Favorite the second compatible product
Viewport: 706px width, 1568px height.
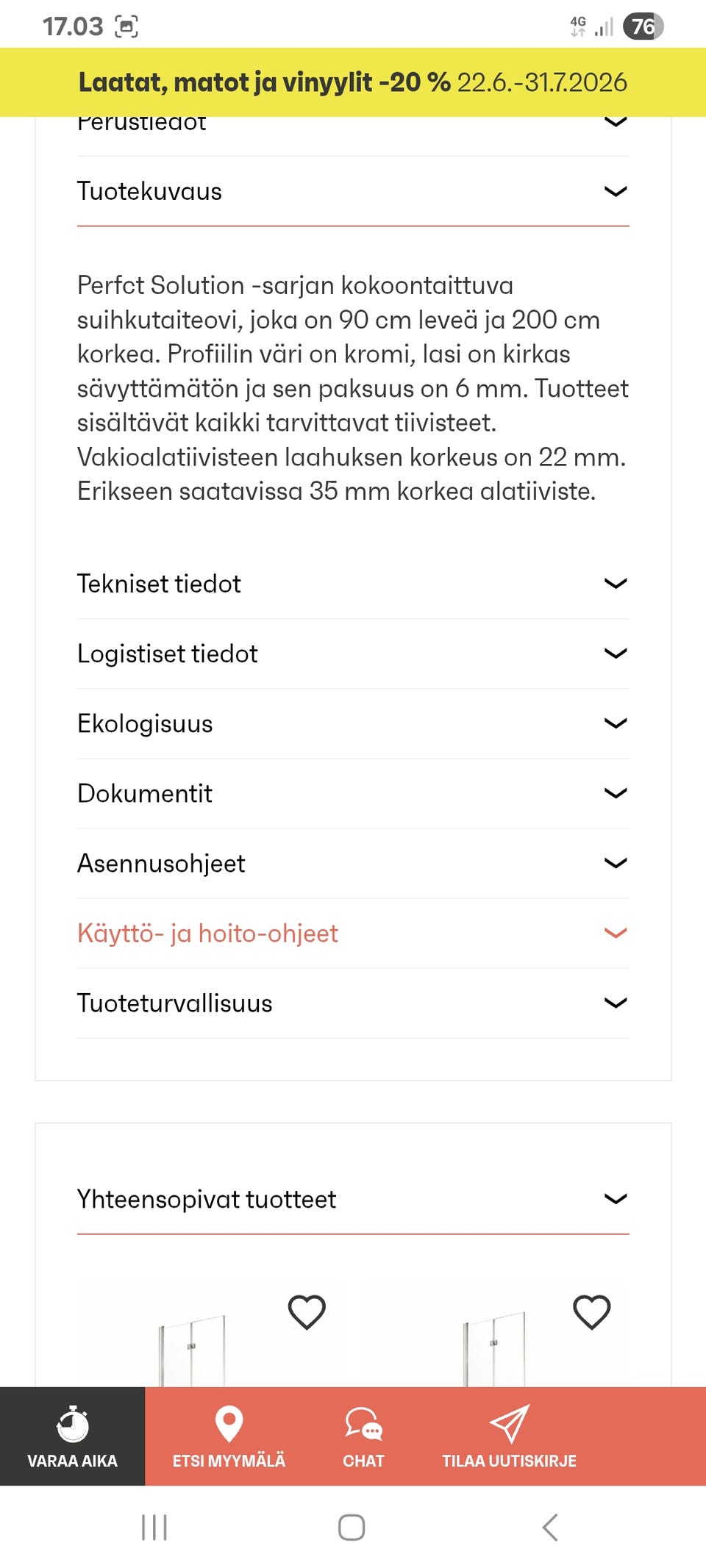coord(592,1312)
